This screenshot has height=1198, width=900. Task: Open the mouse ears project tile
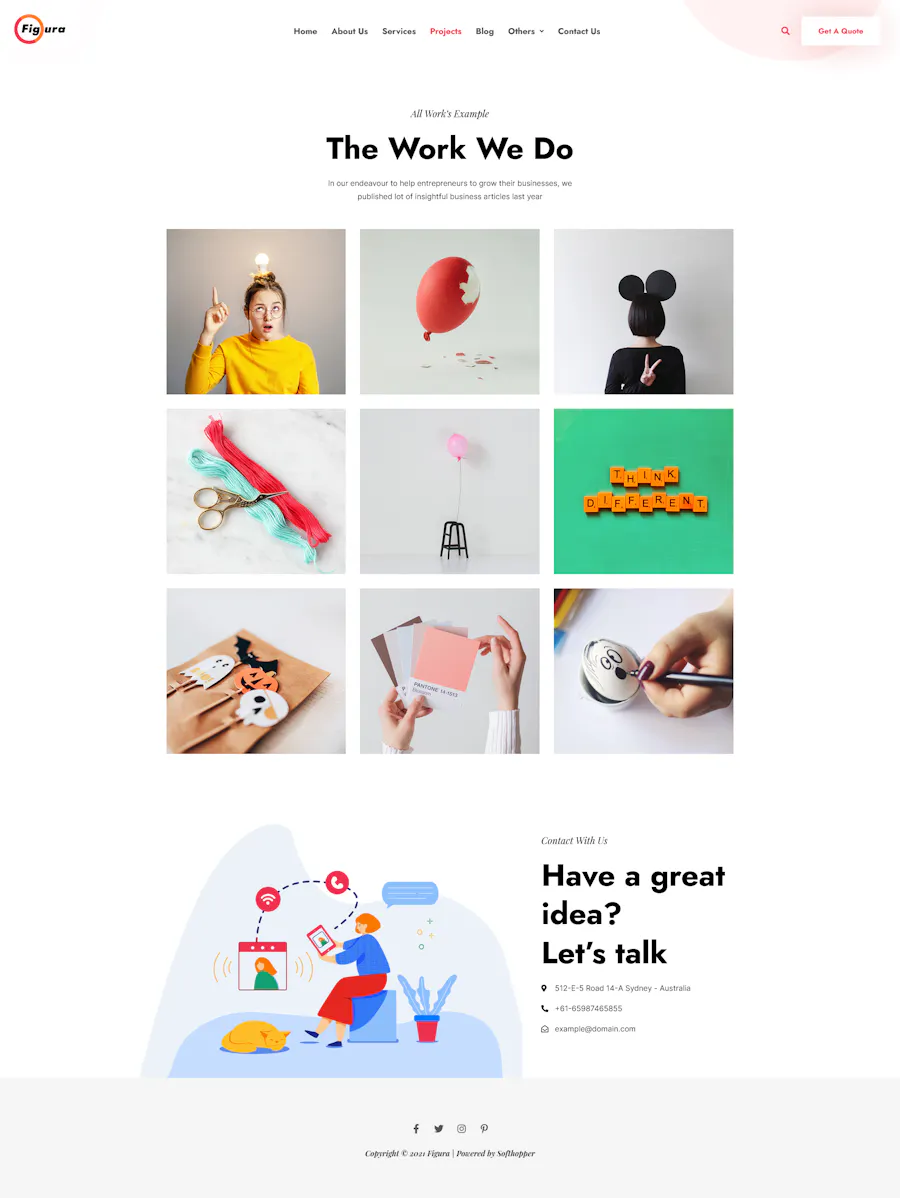pyautogui.click(x=643, y=311)
